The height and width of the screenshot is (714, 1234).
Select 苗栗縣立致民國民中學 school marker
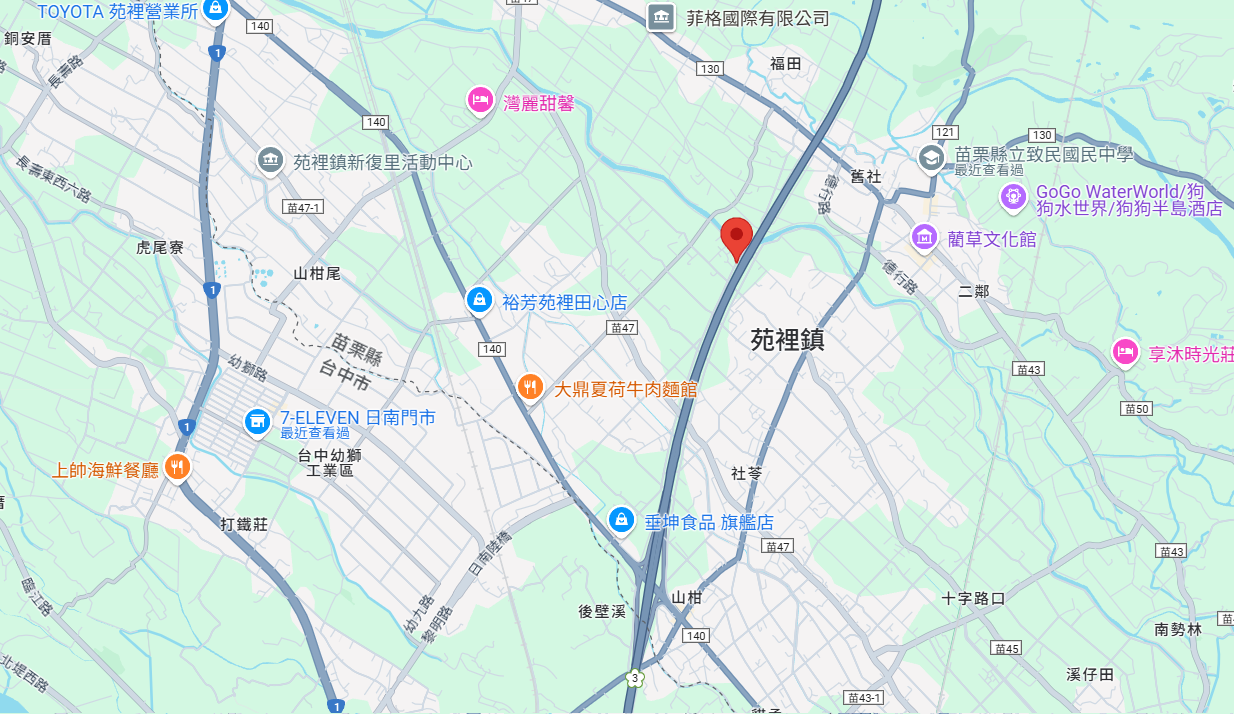(931, 157)
